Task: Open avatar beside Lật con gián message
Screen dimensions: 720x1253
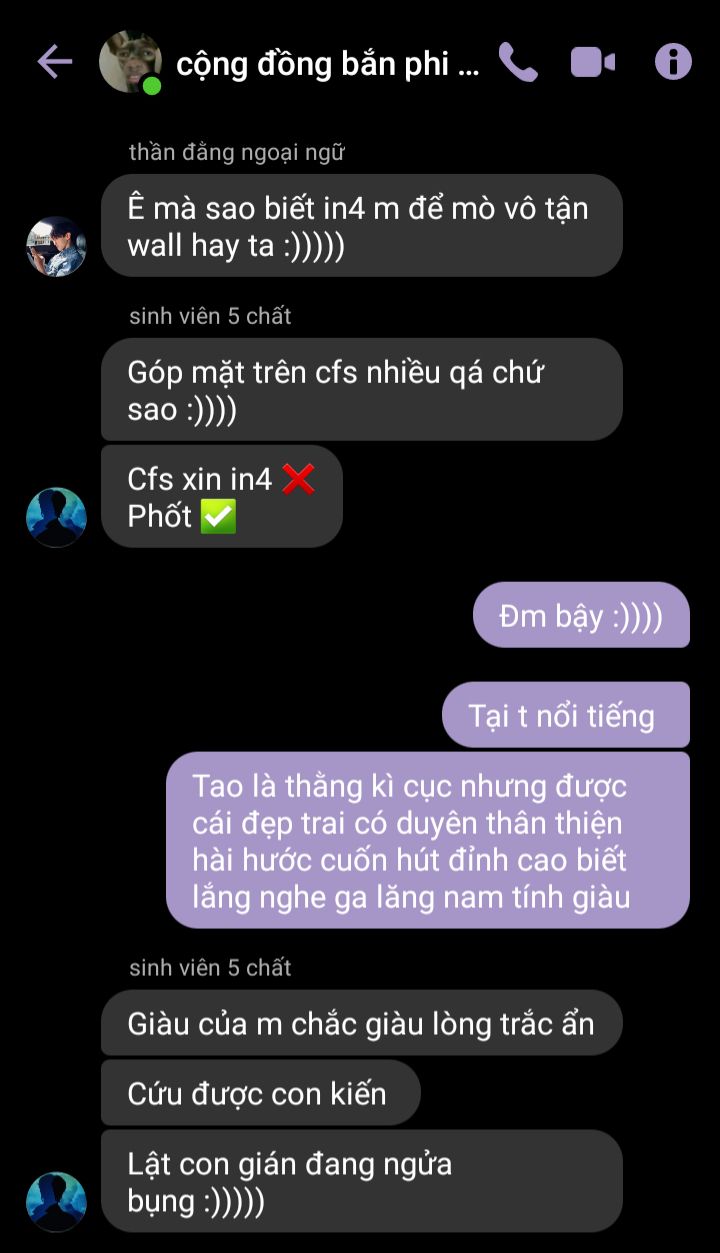Action: [x=56, y=1201]
